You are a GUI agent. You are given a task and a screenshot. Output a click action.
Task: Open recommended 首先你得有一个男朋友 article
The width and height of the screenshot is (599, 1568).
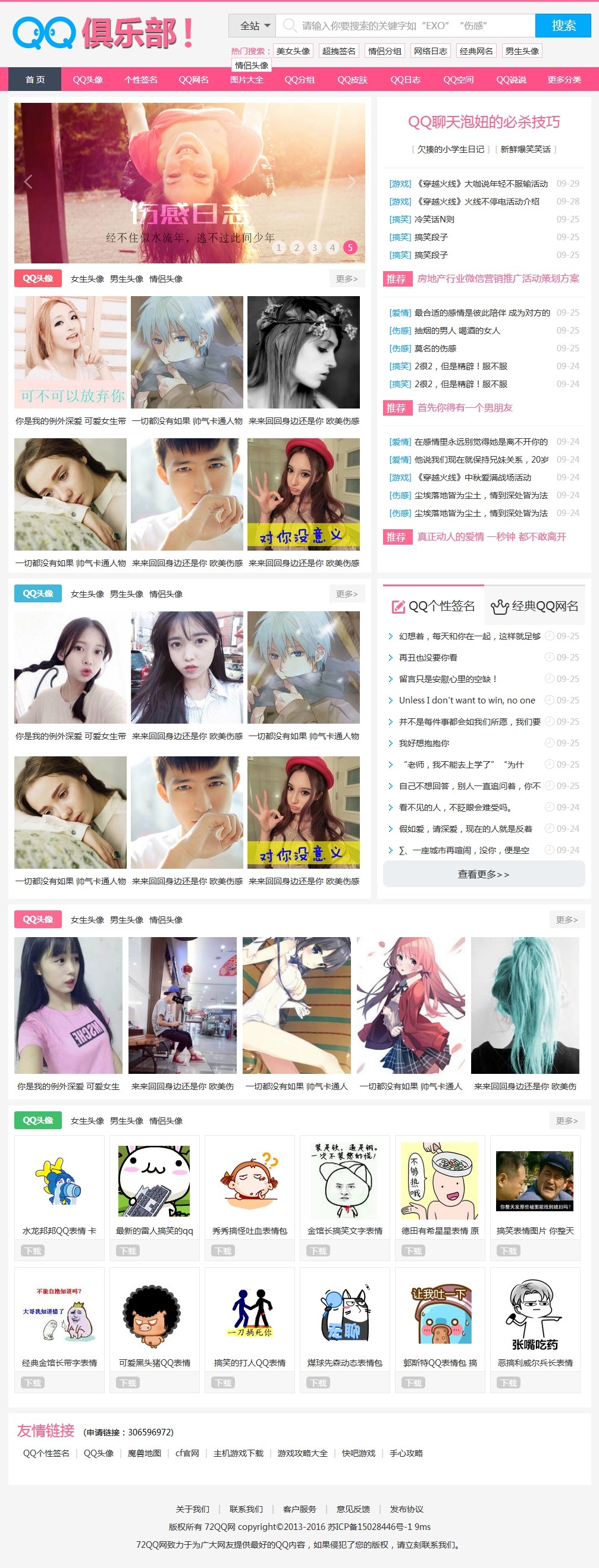click(x=465, y=408)
